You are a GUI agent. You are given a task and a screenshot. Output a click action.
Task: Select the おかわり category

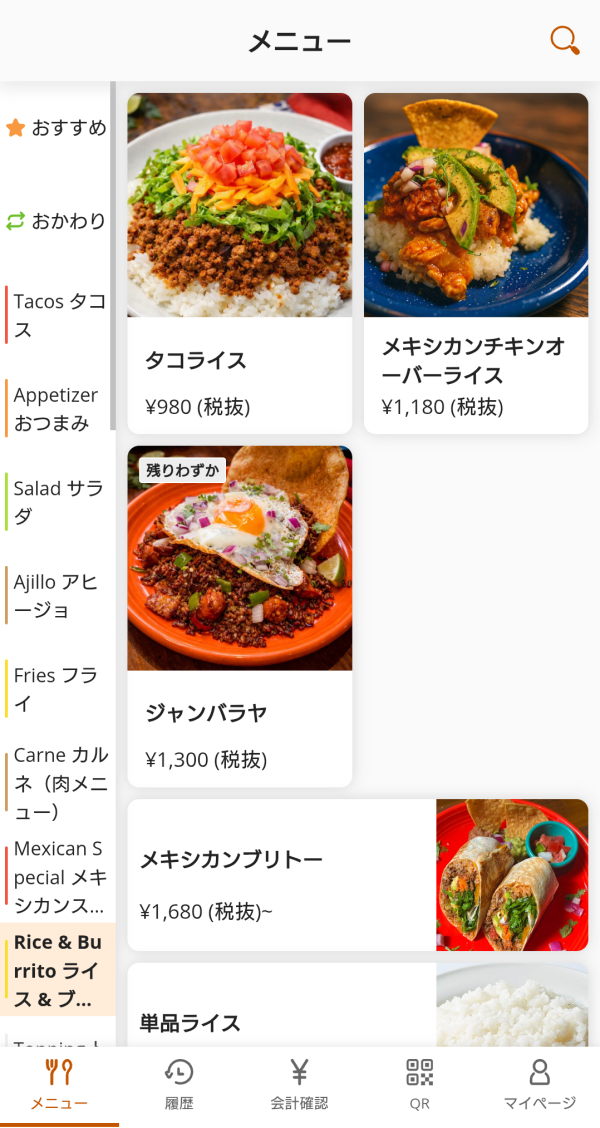click(x=57, y=221)
